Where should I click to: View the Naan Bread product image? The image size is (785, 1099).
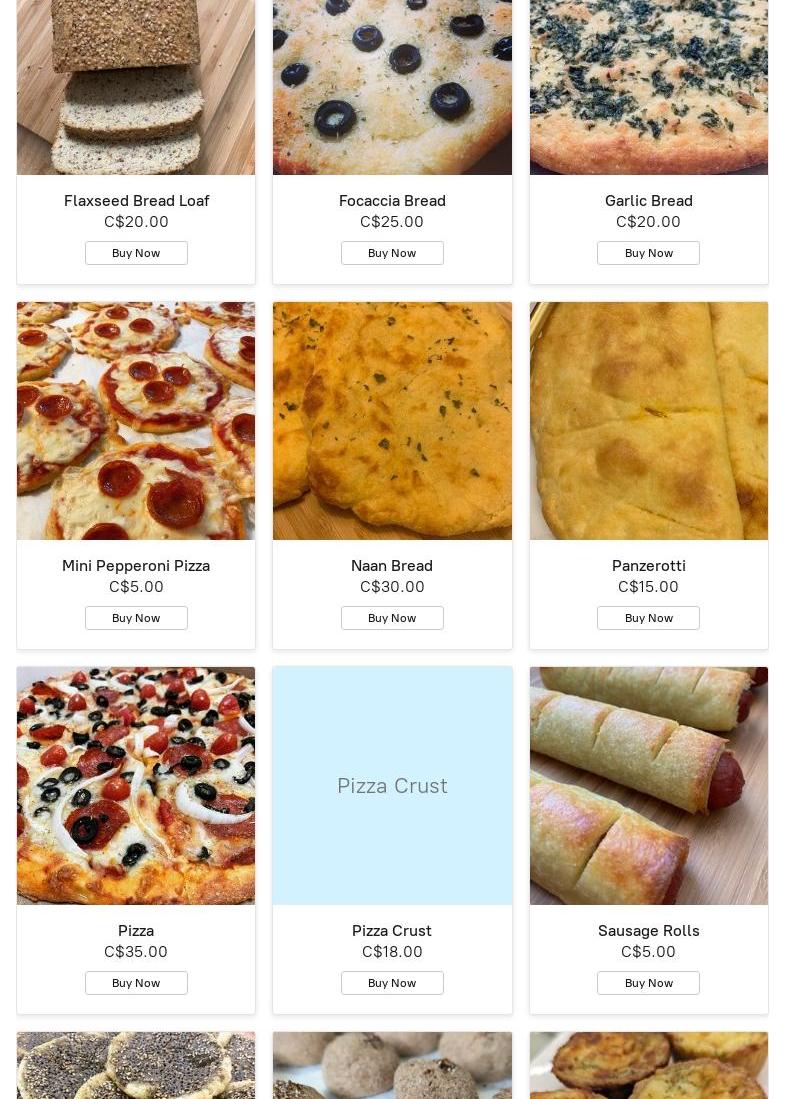pos(392,421)
